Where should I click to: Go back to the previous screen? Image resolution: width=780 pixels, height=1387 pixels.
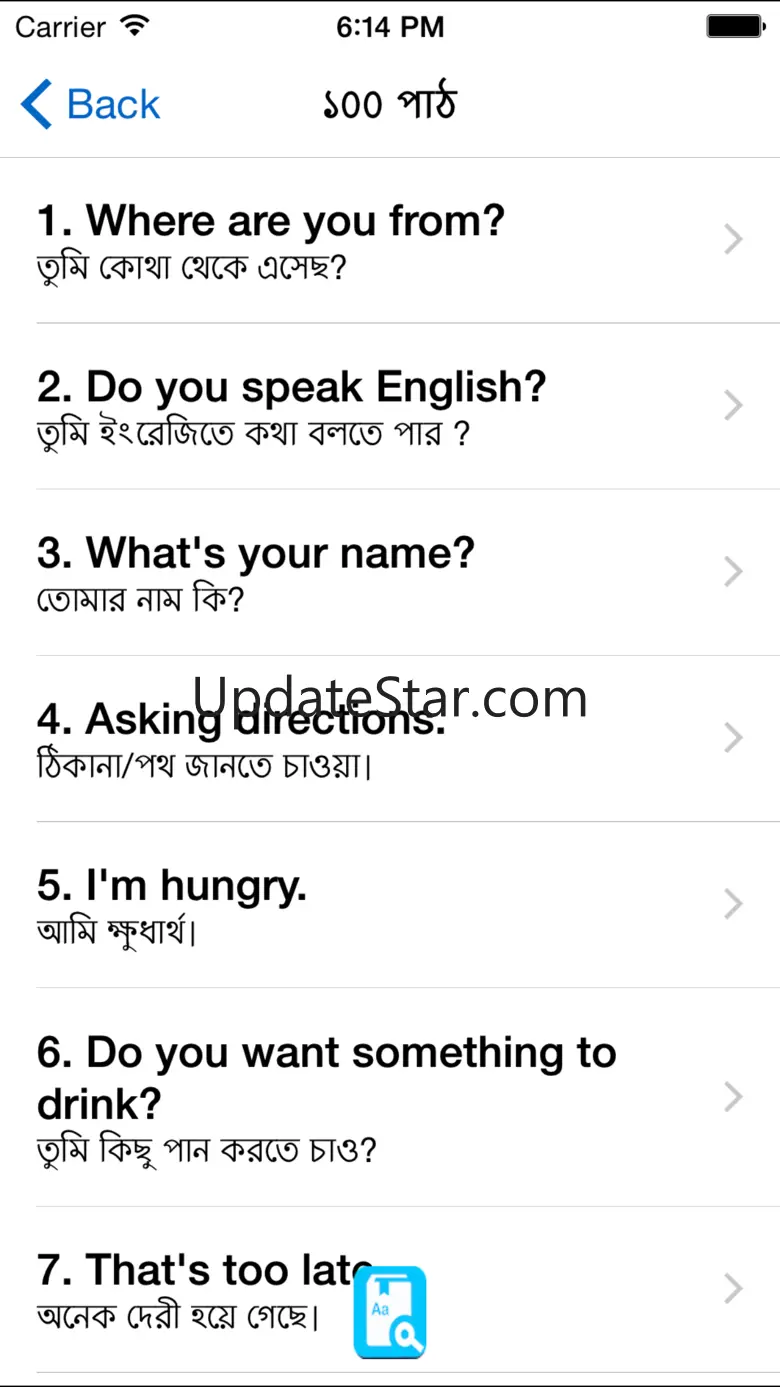[x=90, y=104]
